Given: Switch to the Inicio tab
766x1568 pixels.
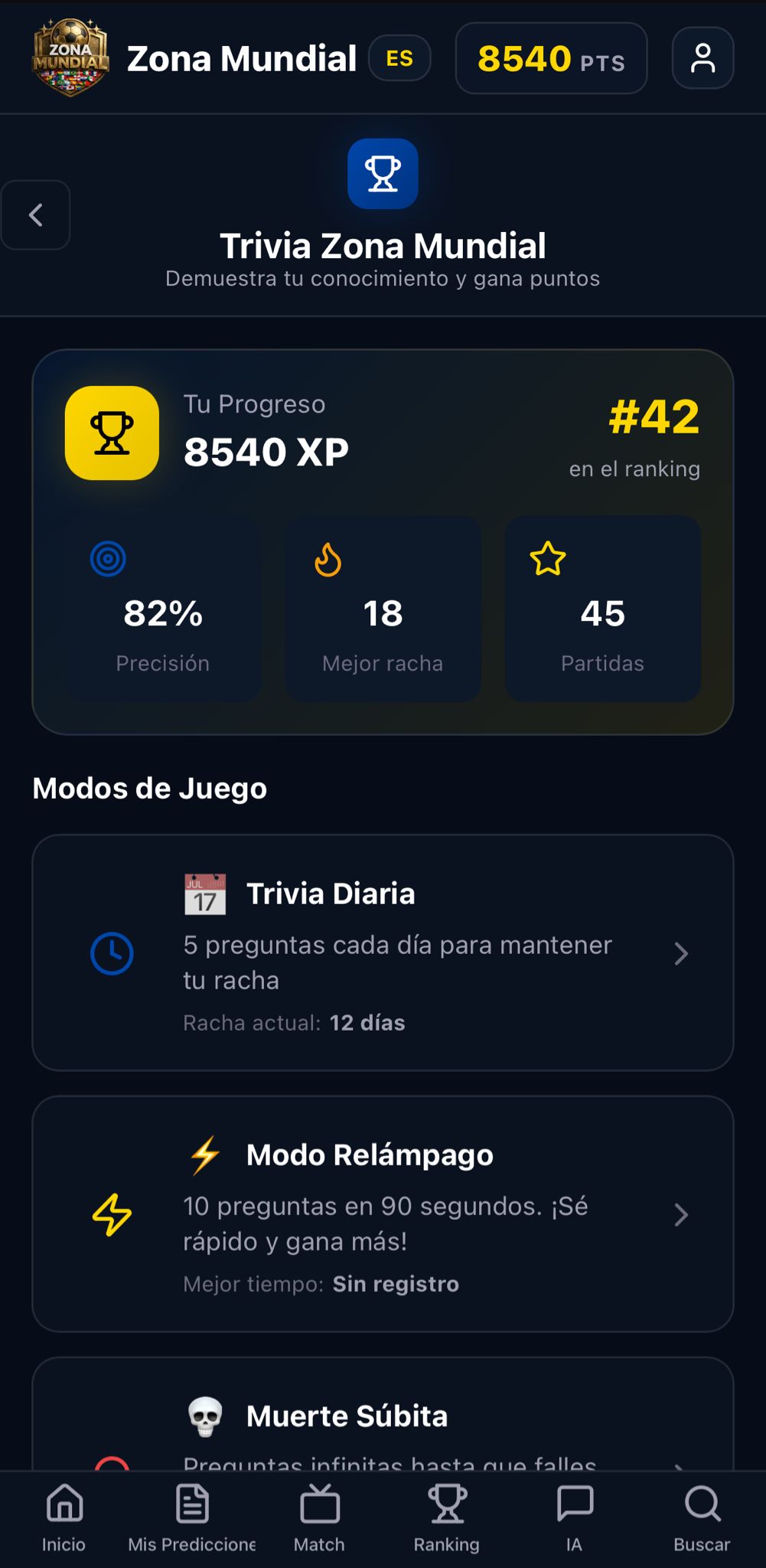Looking at the screenshot, I should [64, 1517].
